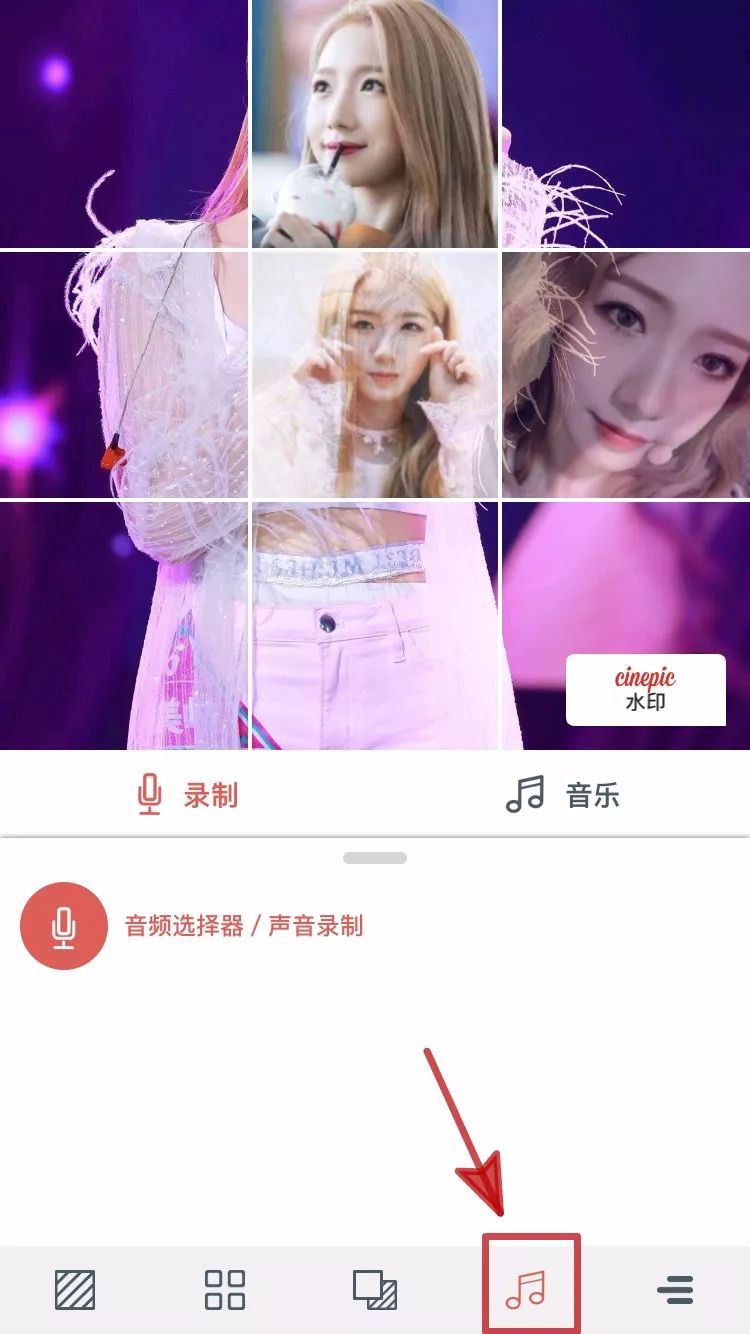The height and width of the screenshot is (1334, 750).
Task: Open the adjustment lines icon on far right
Action: 676,1289
